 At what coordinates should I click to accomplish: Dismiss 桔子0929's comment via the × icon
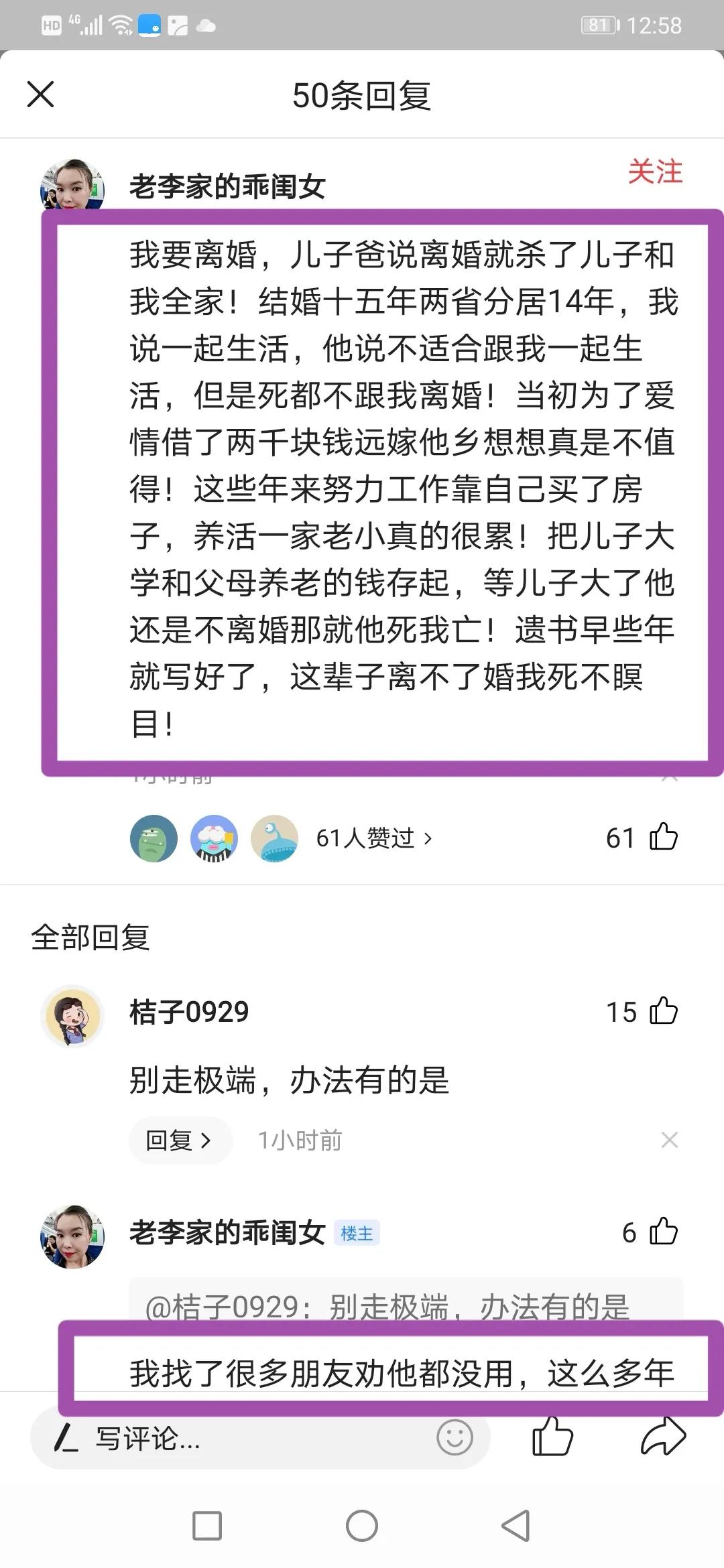click(x=668, y=1139)
